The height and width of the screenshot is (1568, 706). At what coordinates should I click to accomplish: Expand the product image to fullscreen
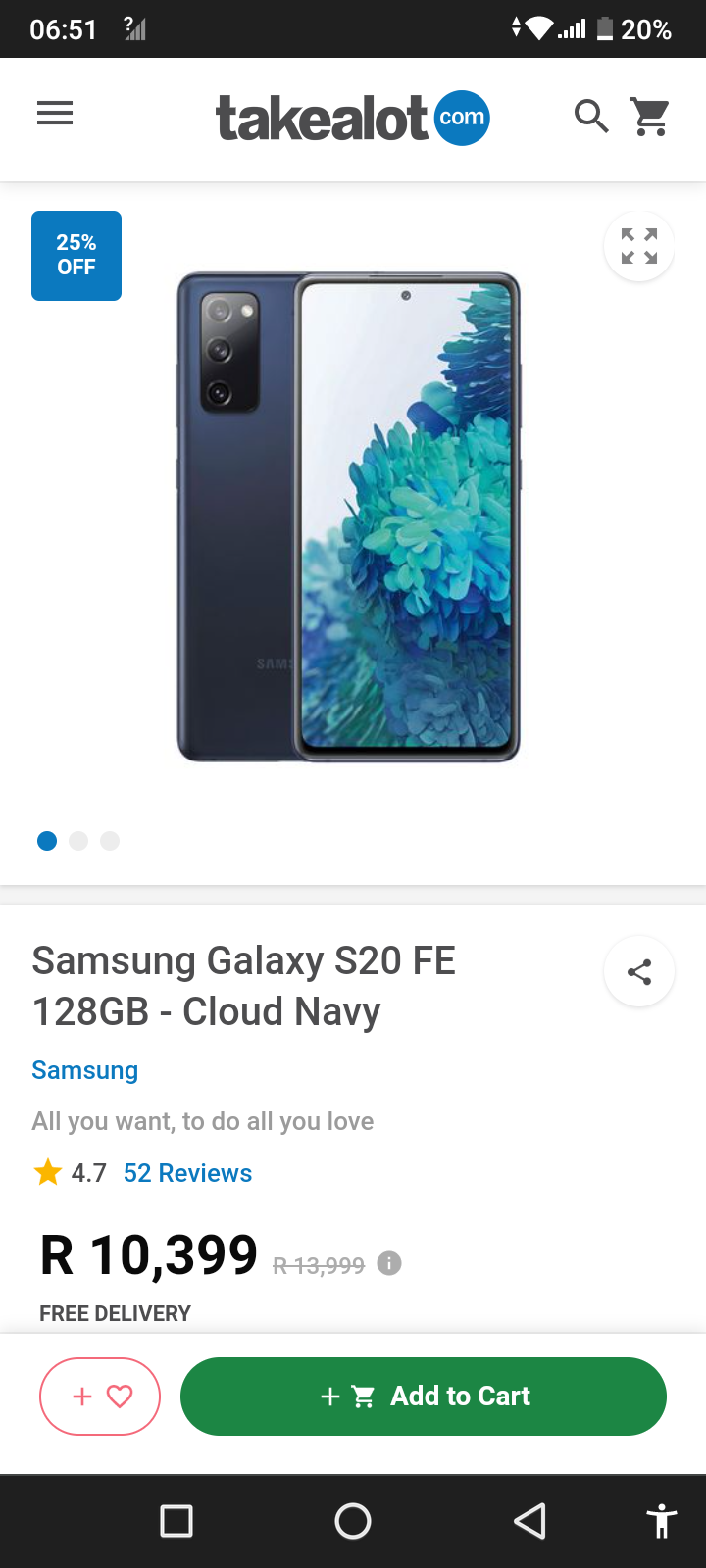[639, 246]
